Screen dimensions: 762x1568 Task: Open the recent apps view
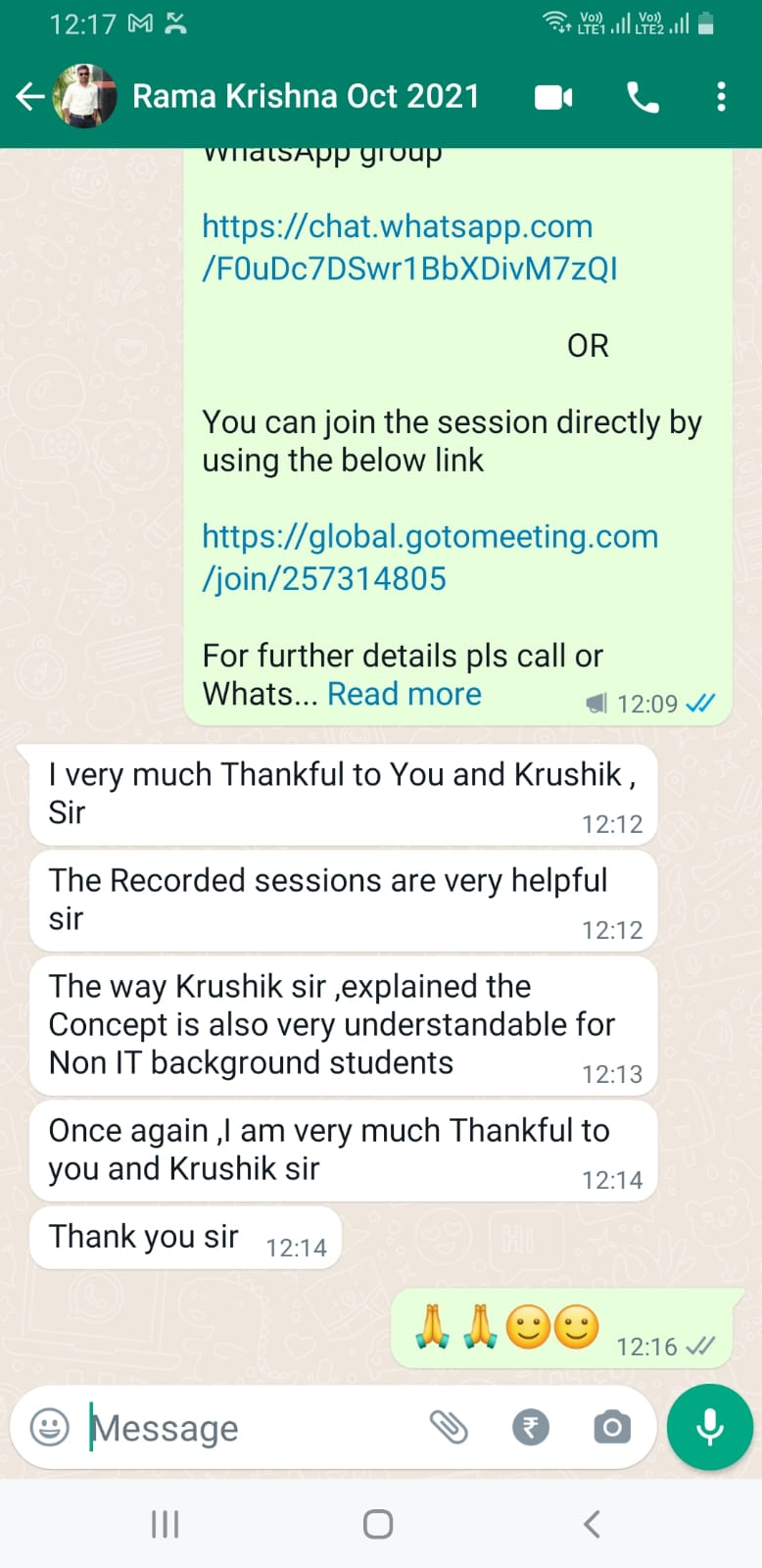[165, 1524]
